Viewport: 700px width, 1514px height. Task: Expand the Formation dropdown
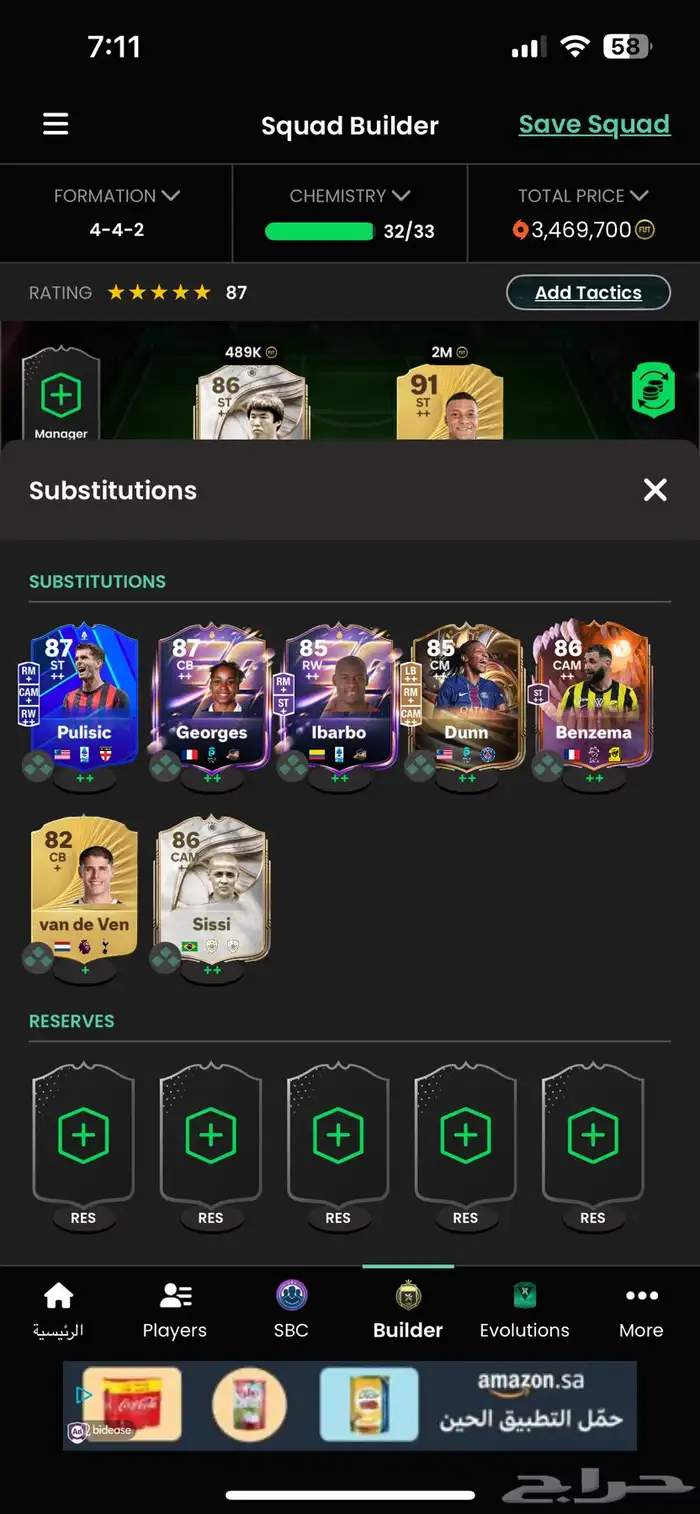click(x=117, y=196)
